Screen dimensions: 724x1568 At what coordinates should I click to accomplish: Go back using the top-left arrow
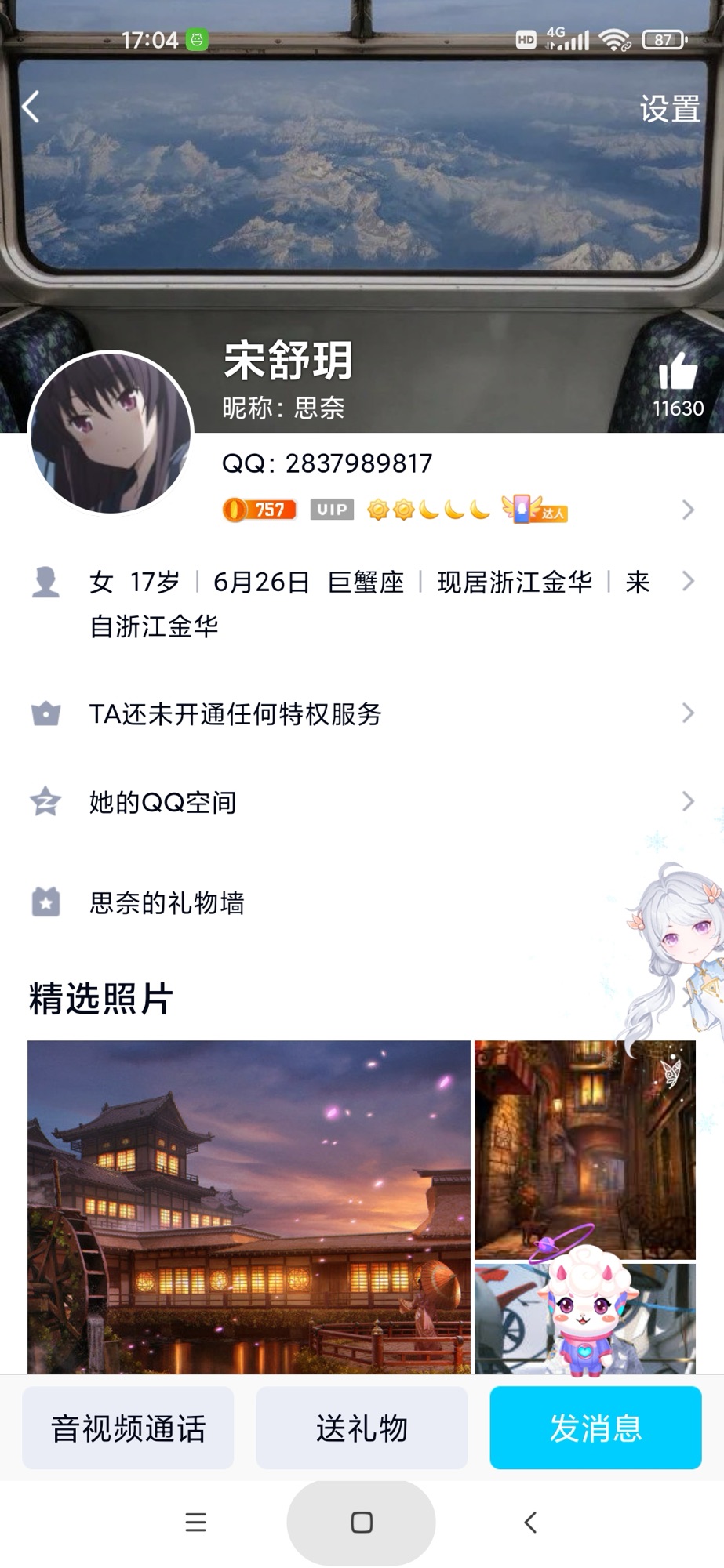pyautogui.click(x=31, y=107)
